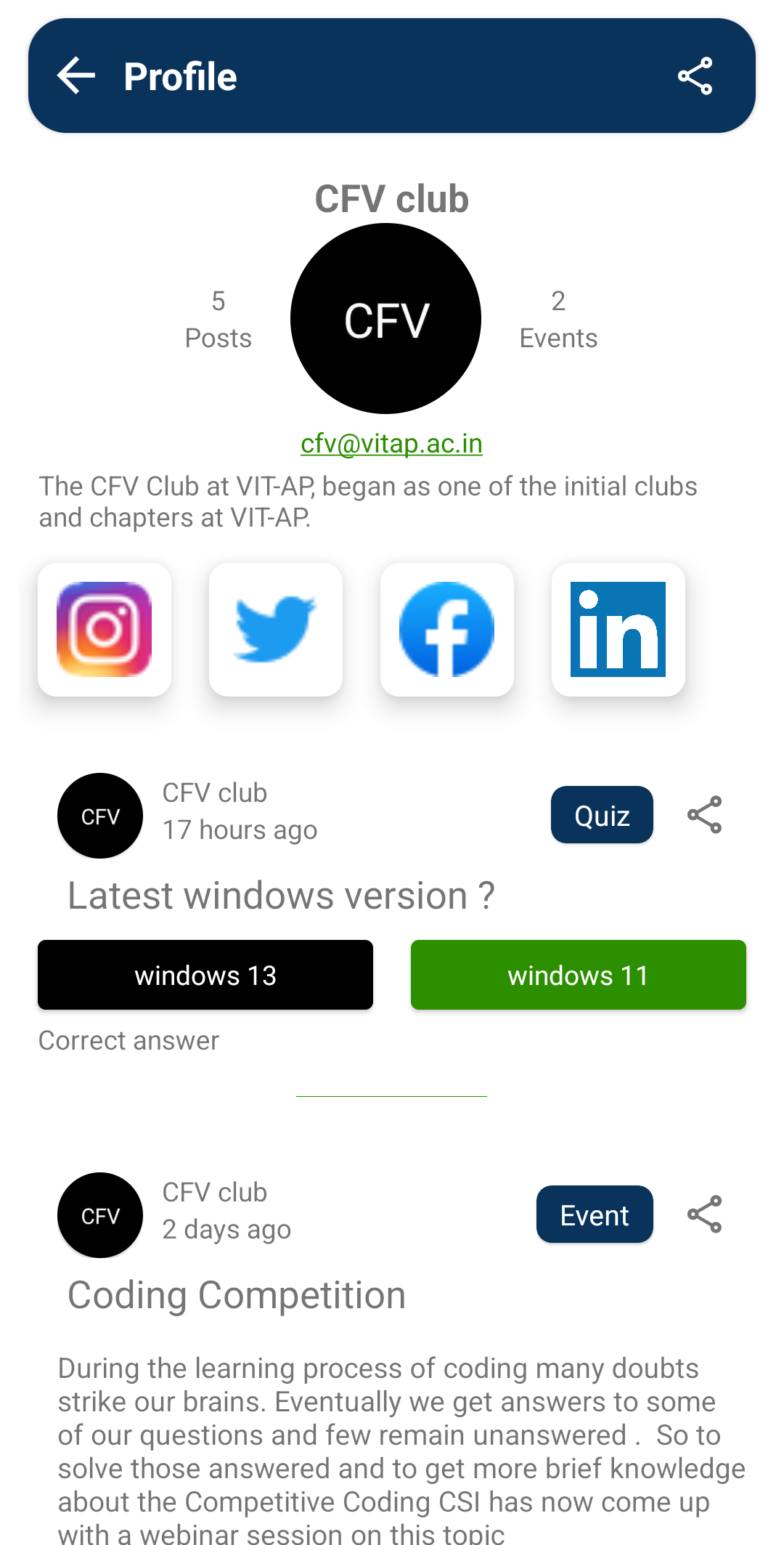Open the club's Instagram page
This screenshot has height=1545, width=784.
pyautogui.click(x=105, y=629)
